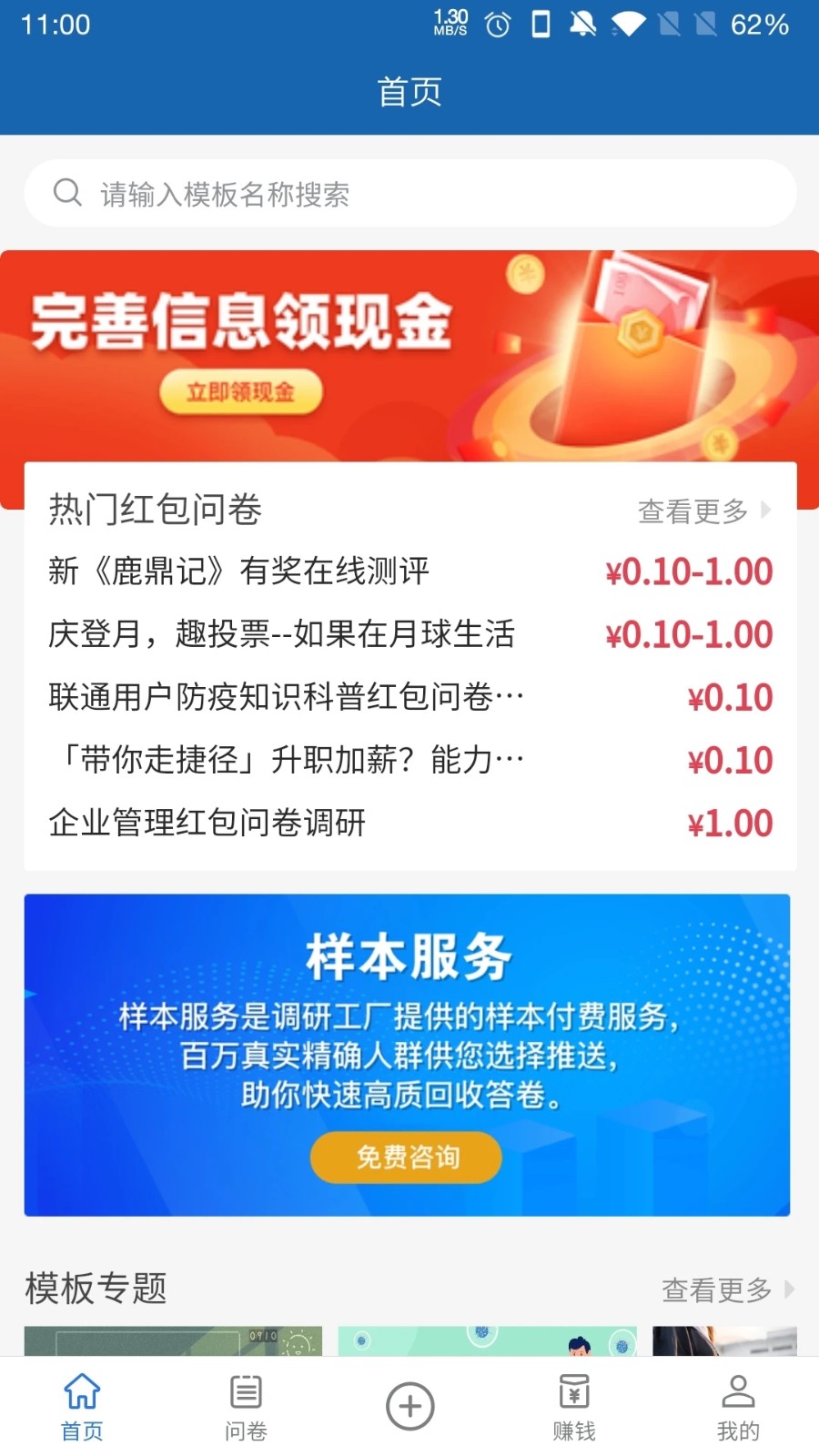
Task: Expand 热门红包问卷 via 查看更多
Action: click(694, 511)
